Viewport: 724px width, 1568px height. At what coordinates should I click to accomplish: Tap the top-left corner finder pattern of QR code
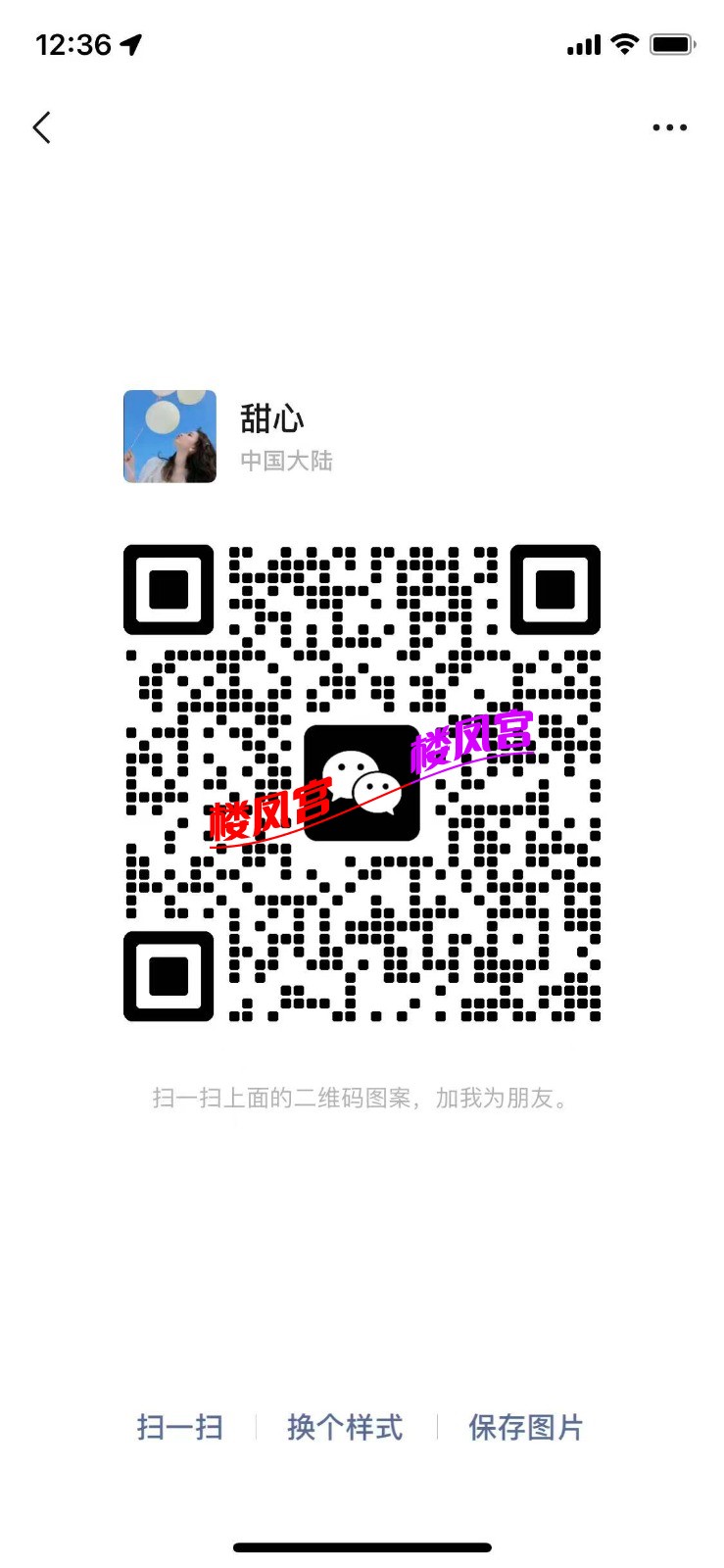169,590
